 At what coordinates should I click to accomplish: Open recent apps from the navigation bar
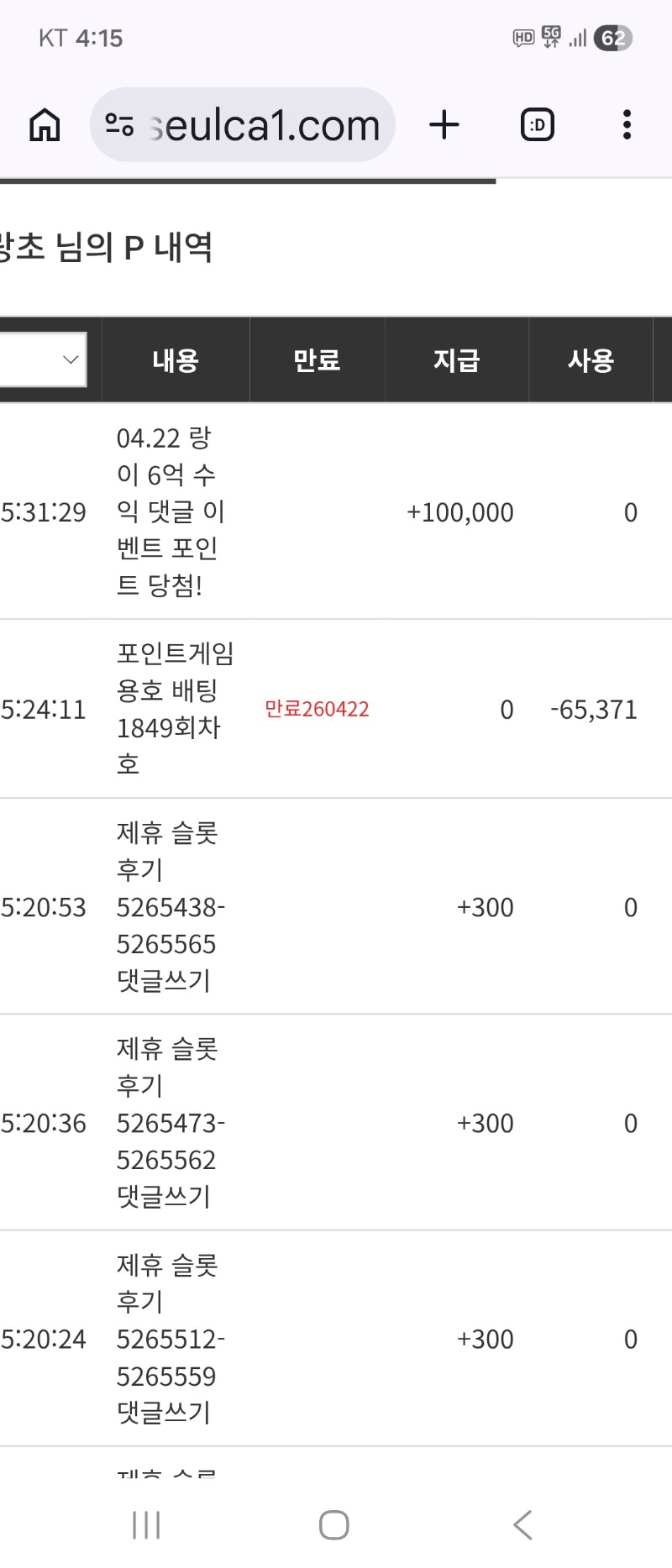point(146,1523)
